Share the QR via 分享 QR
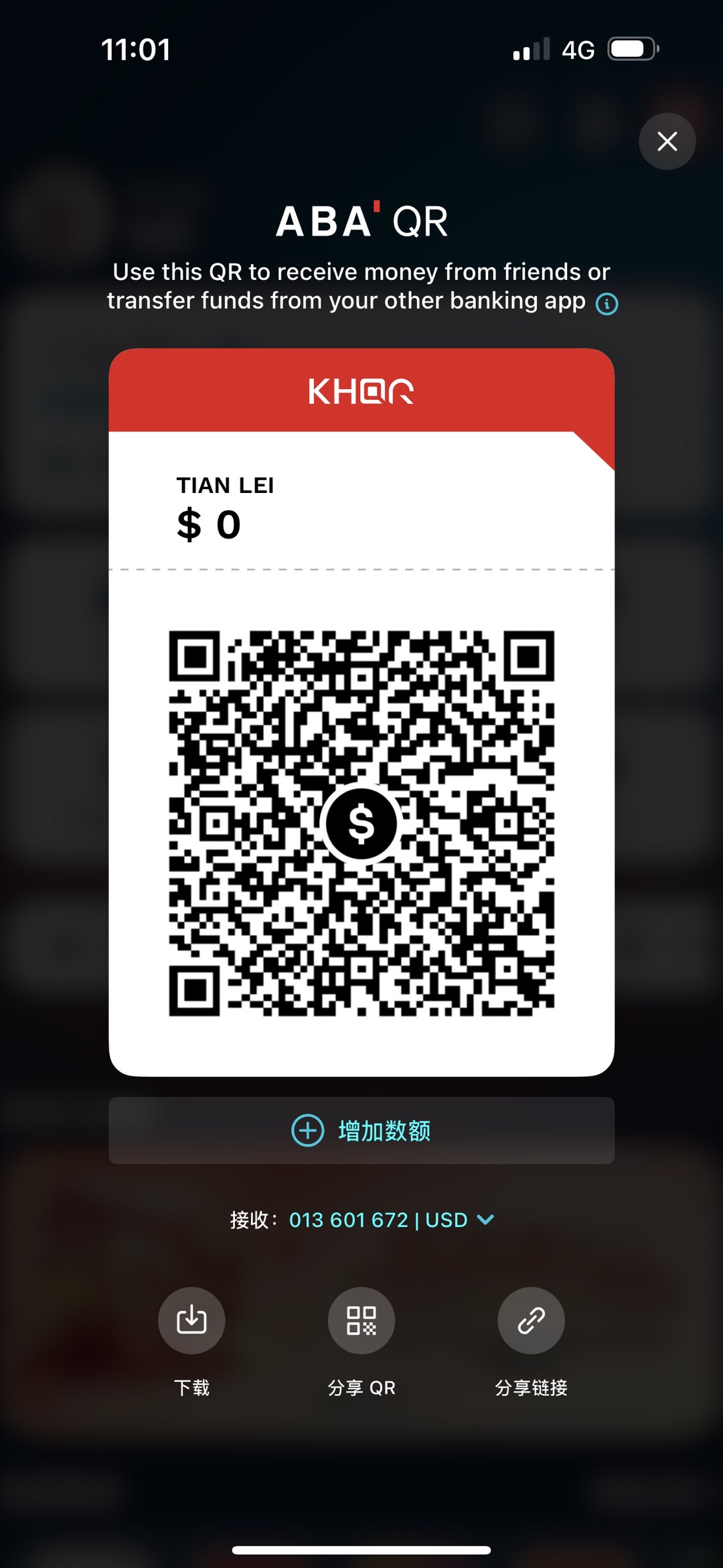Screen dimensions: 723x1568 point(361,1320)
